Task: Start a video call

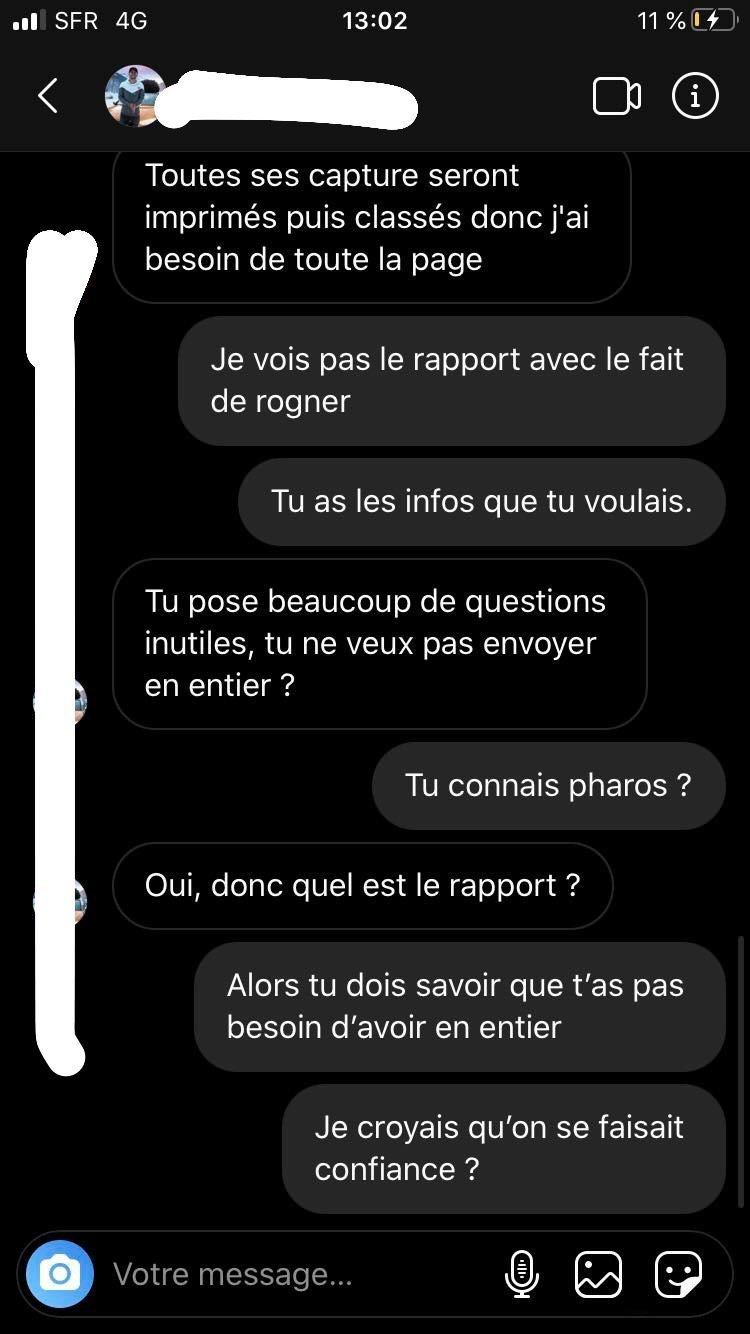Action: click(617, 96)
